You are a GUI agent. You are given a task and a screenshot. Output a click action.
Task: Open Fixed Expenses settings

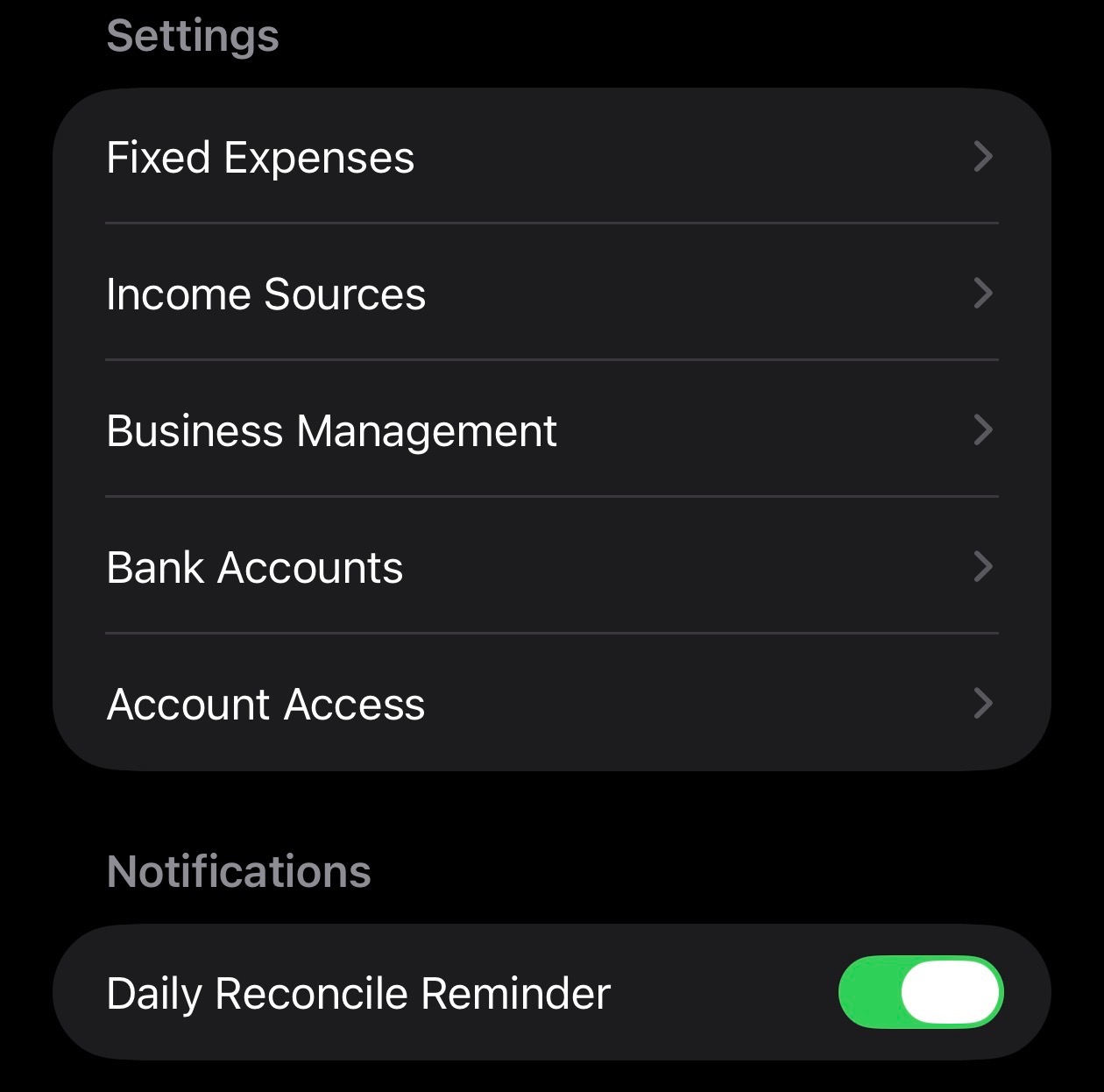[551, 158]
